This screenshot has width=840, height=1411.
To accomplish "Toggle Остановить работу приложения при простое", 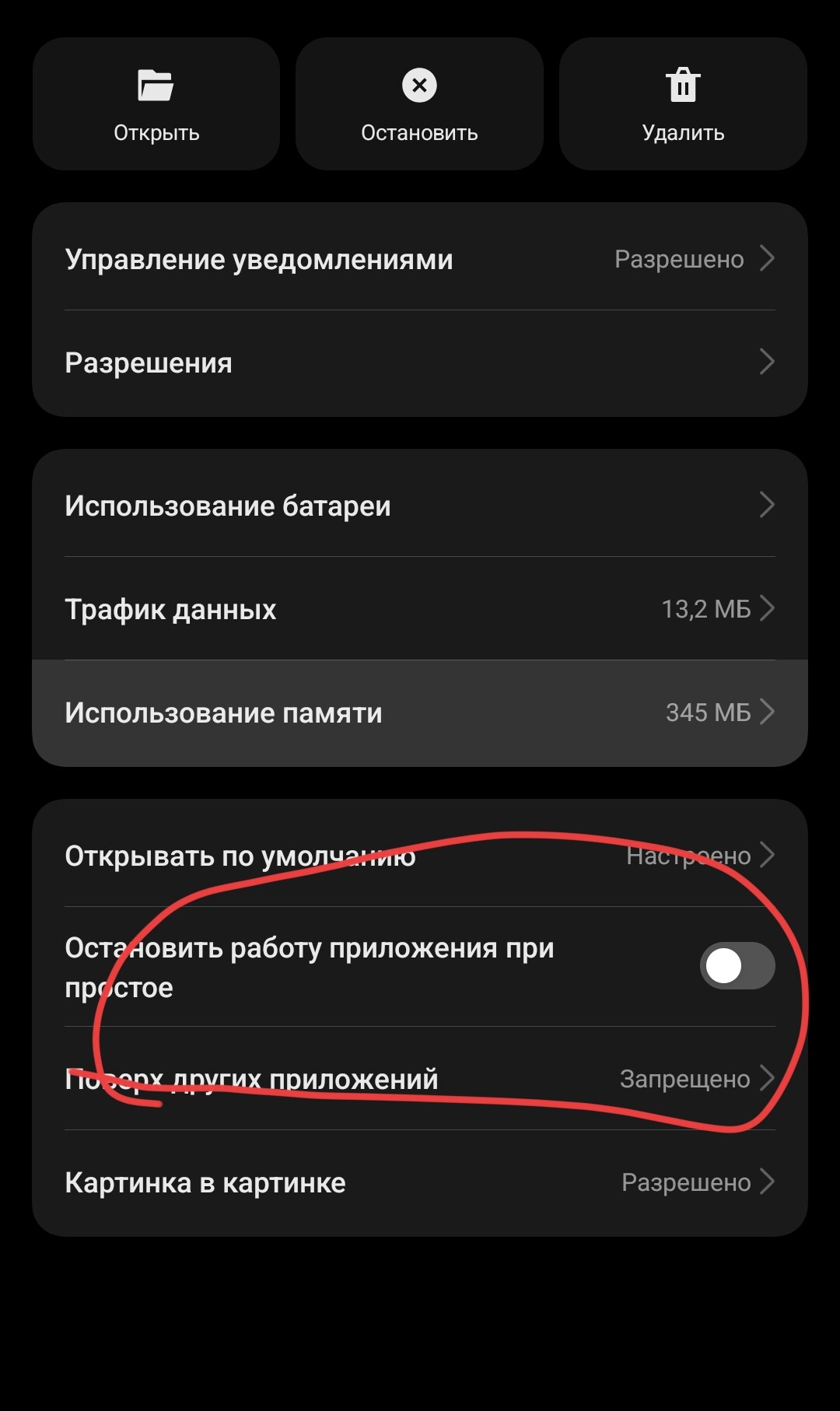I will point(737,966).
